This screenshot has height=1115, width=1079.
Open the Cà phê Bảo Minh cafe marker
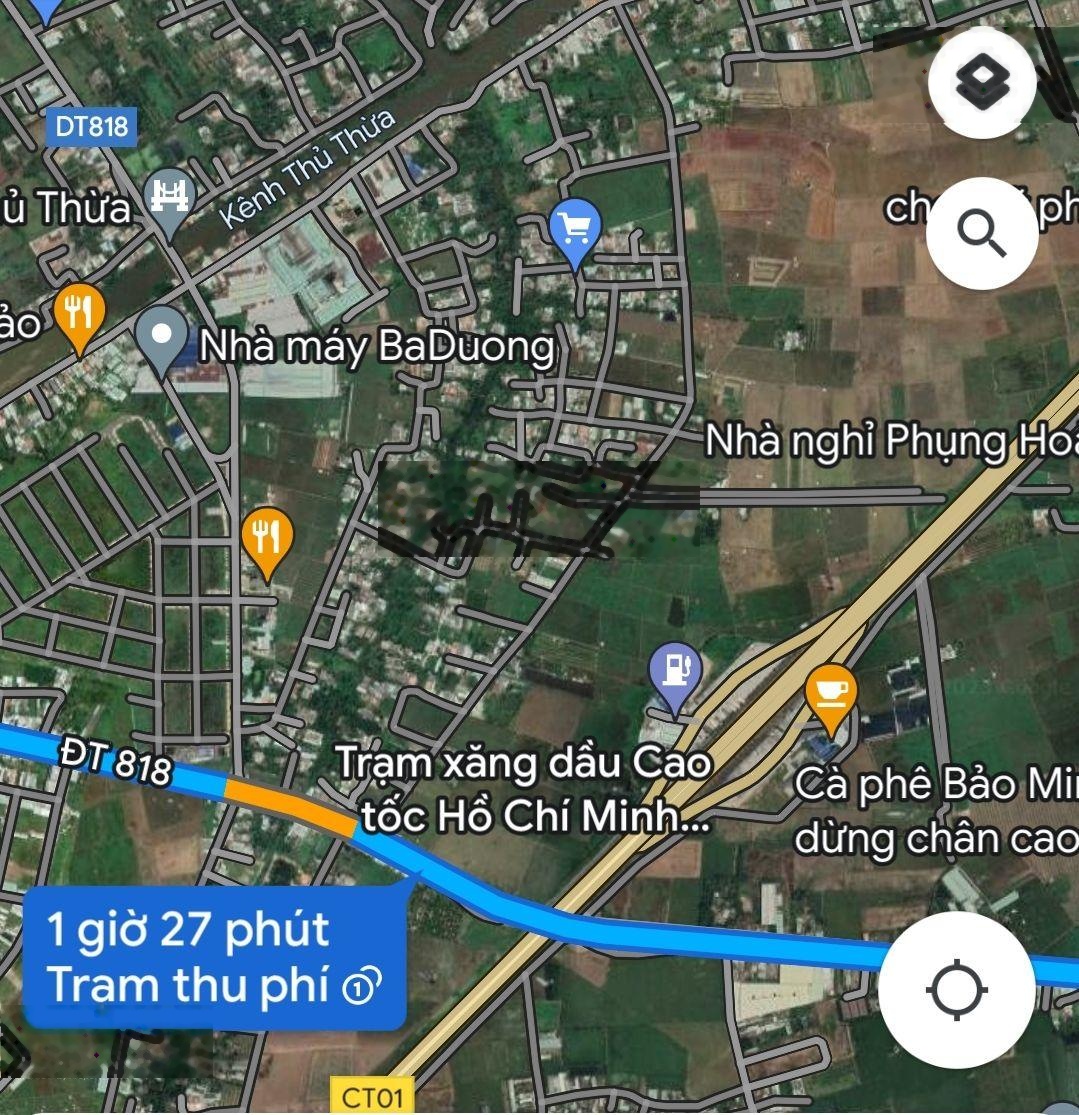pos(830,694)
